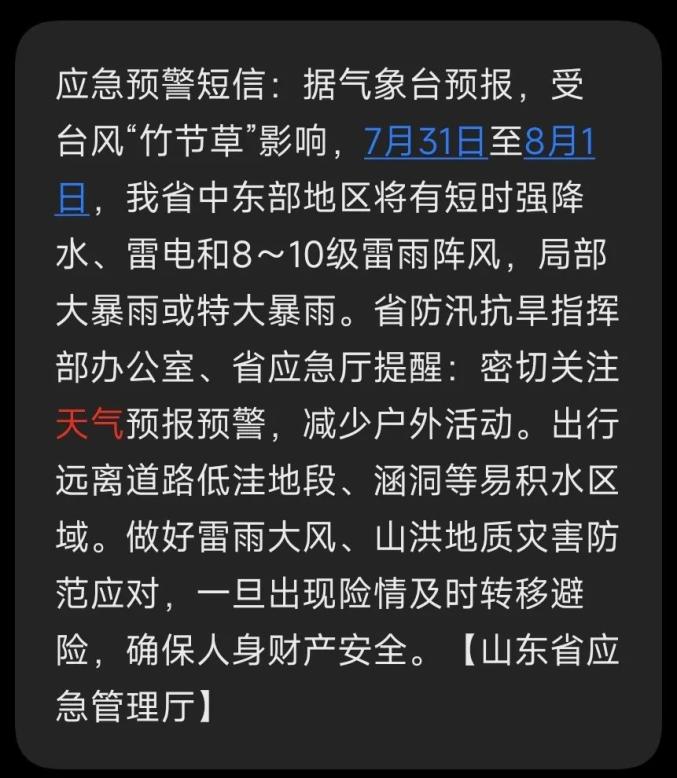Open the 7月31日 date link

point(425,143)
